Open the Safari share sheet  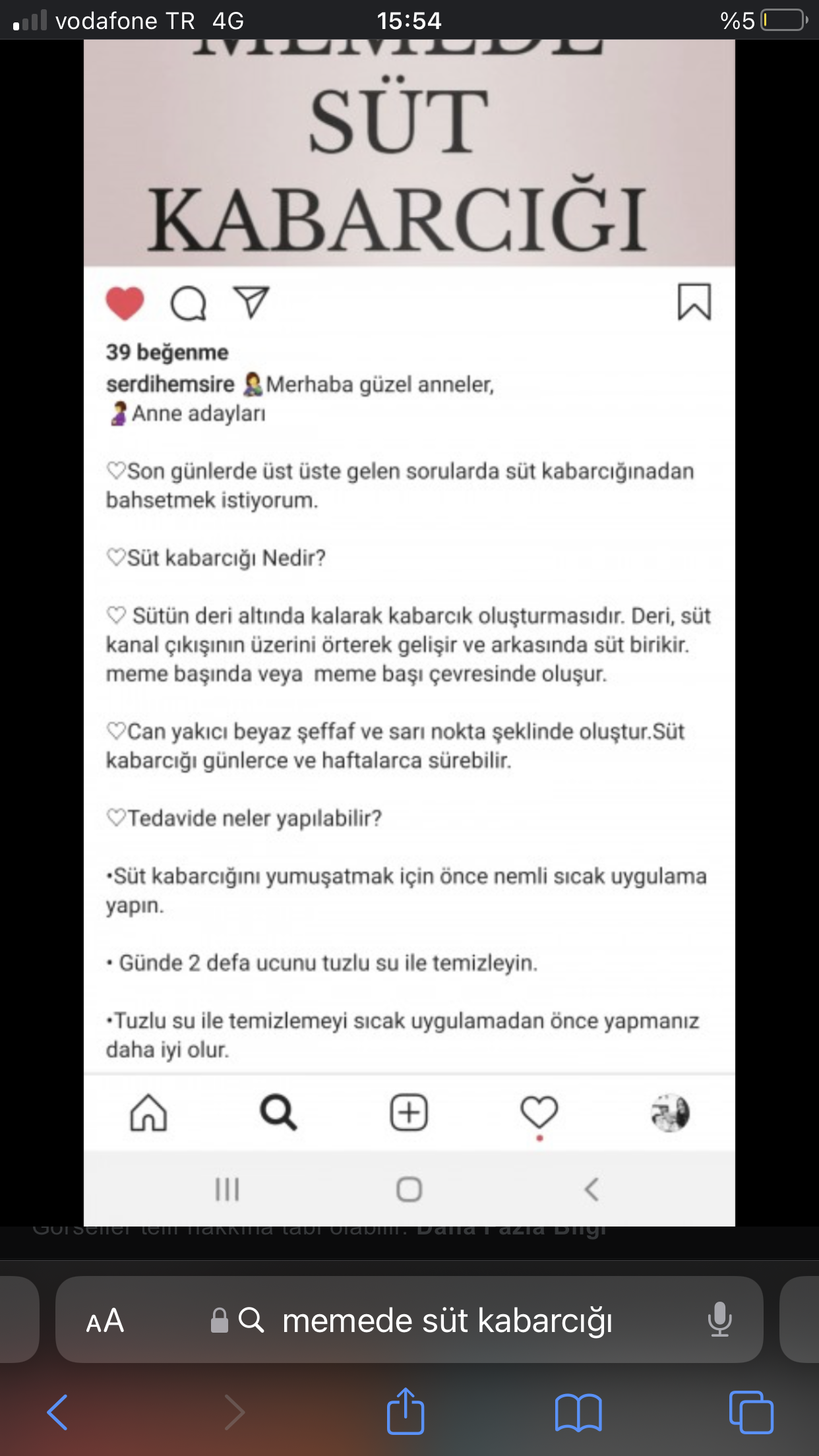405,1411
